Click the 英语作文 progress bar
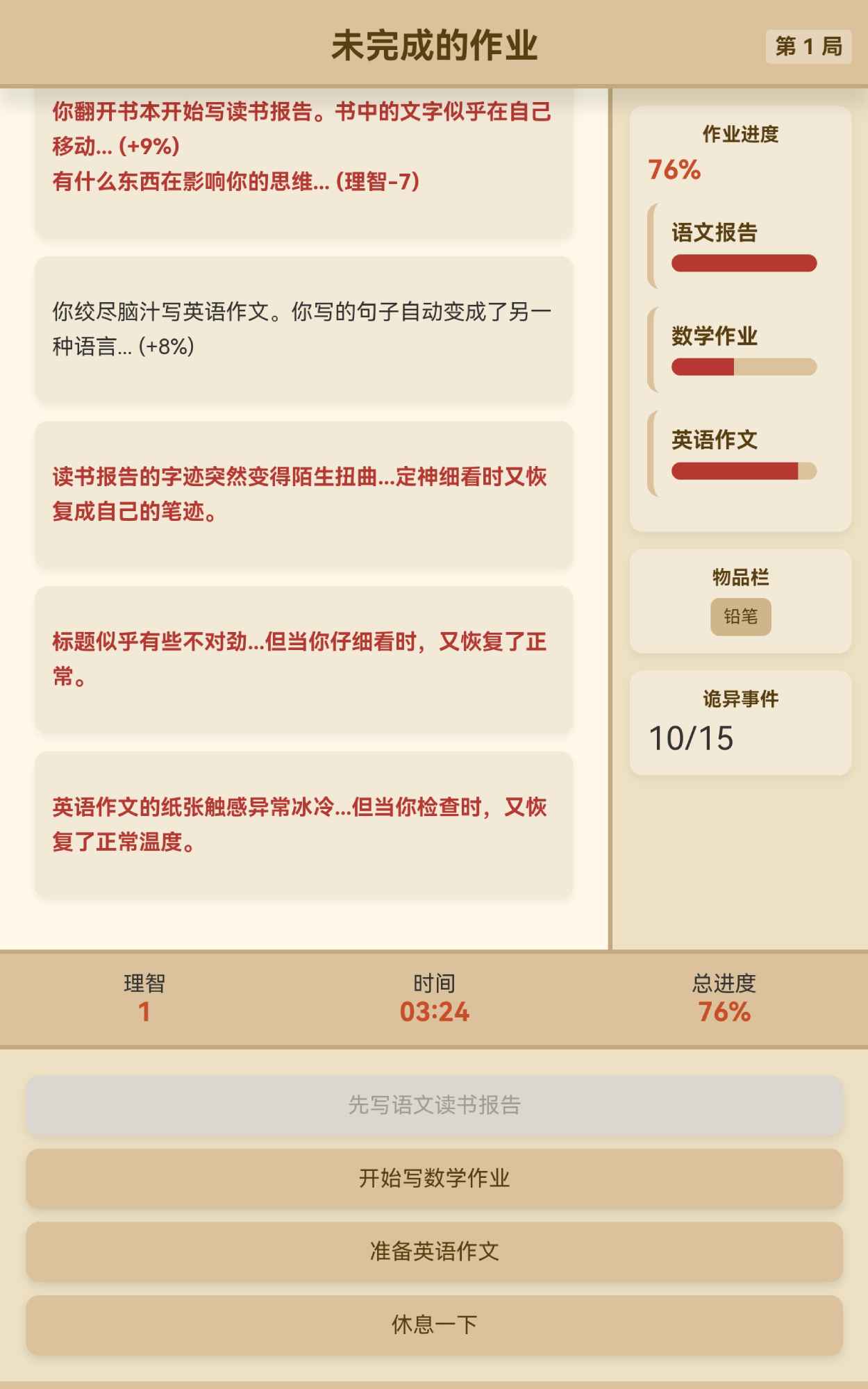Screen dimensions: 868x1389 [745, 471]
